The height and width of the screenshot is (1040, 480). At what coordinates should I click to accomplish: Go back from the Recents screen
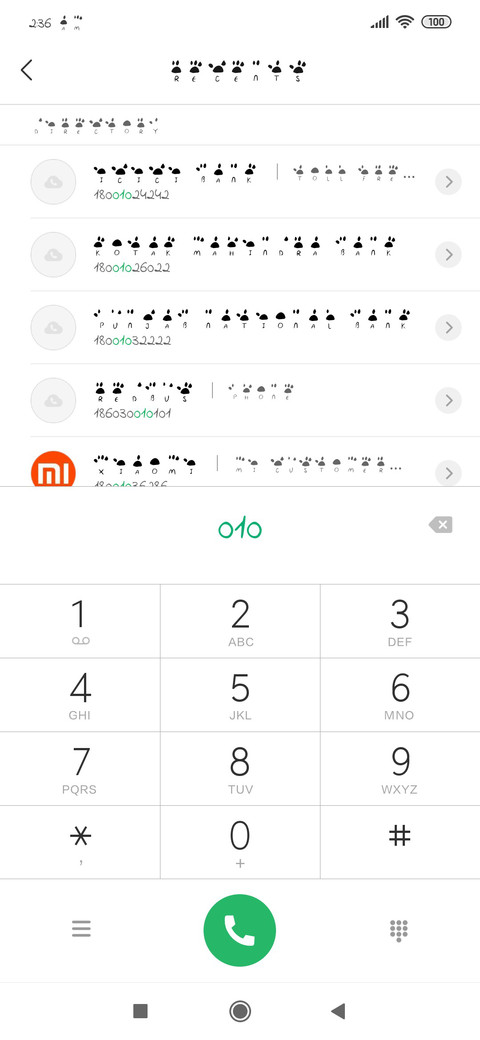point(27,70)
